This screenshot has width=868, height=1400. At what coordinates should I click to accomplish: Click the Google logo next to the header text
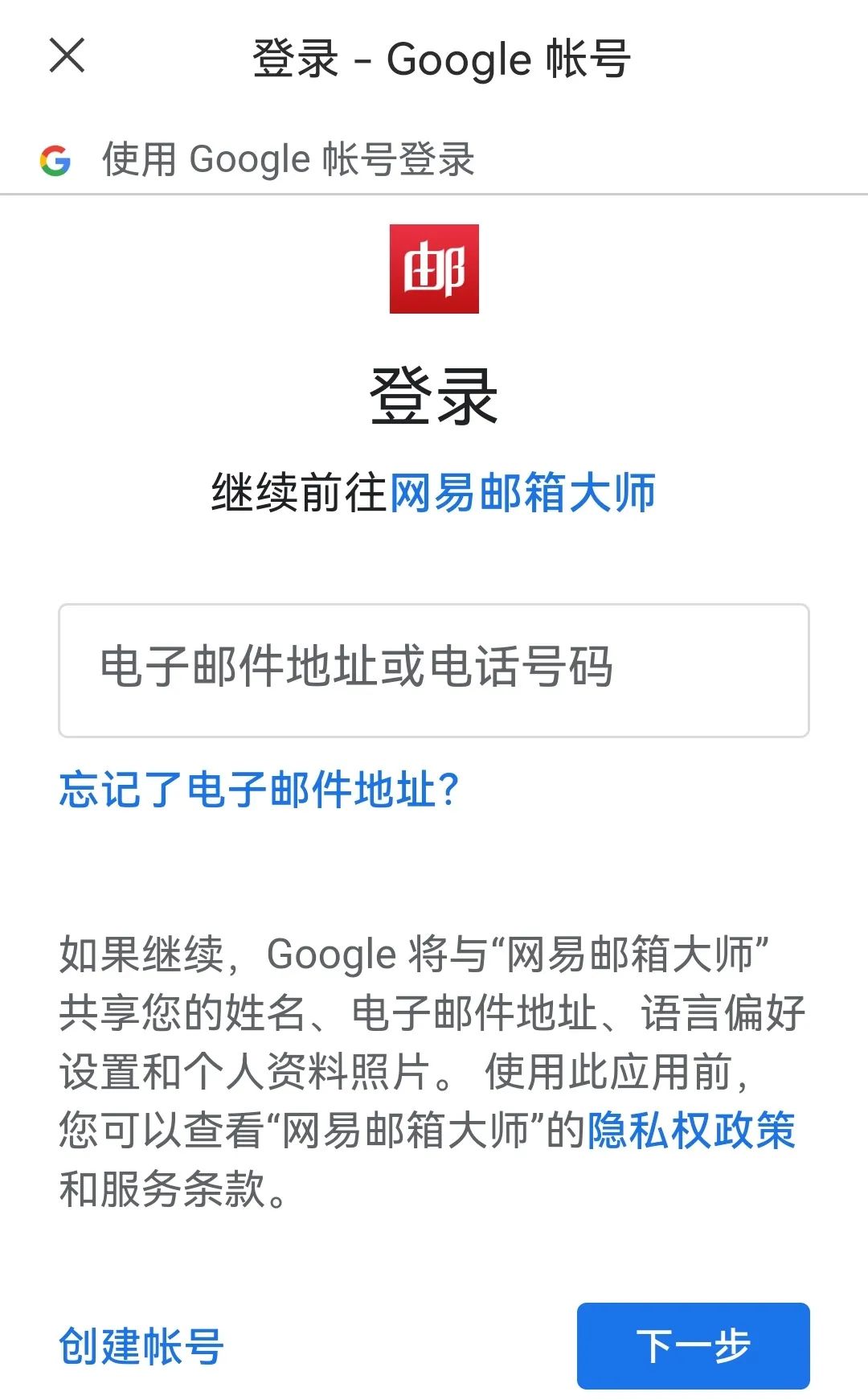click(54, 159)
